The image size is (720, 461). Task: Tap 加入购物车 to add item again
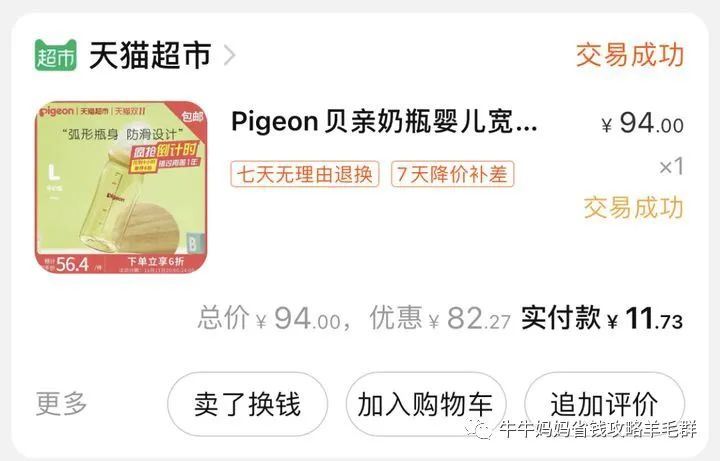425,404
